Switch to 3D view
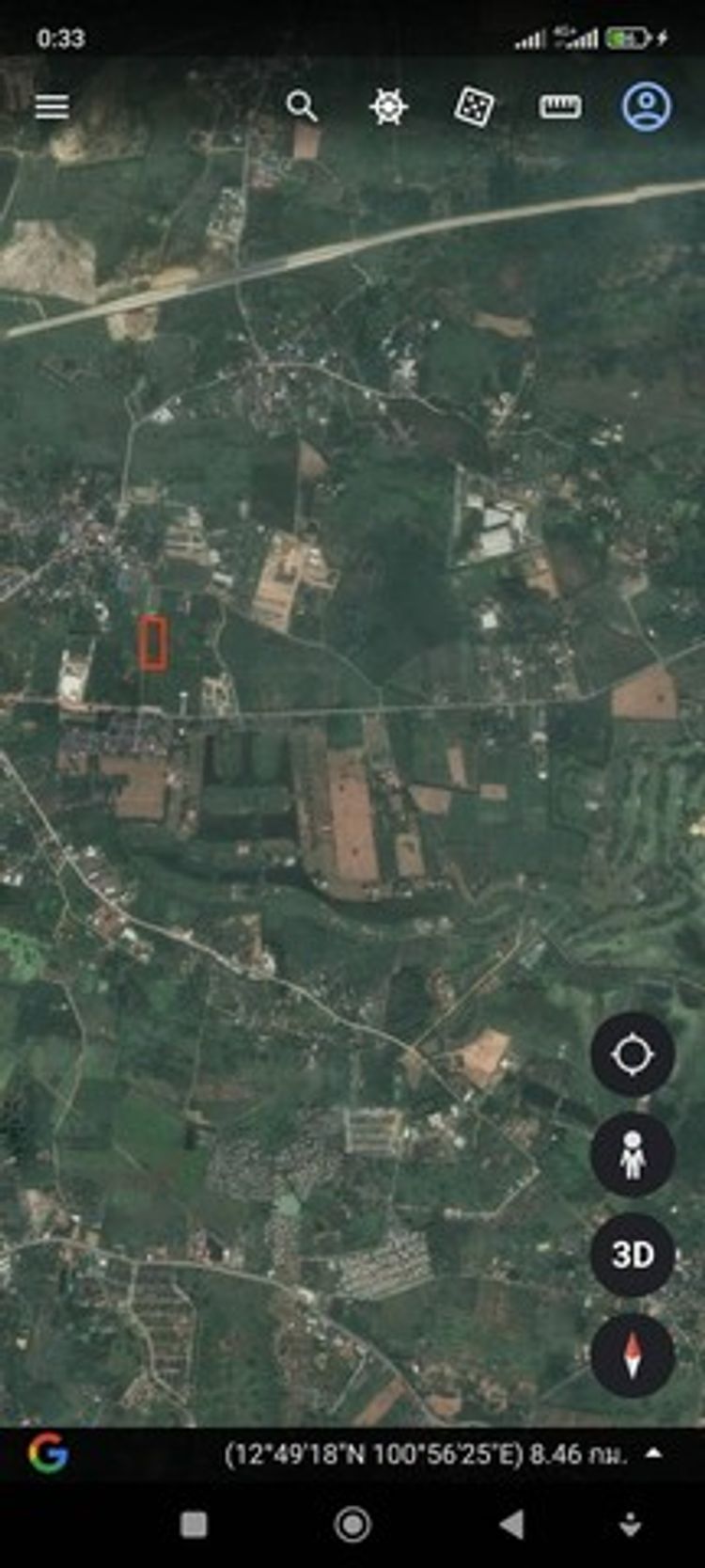 click(632, 1254)
